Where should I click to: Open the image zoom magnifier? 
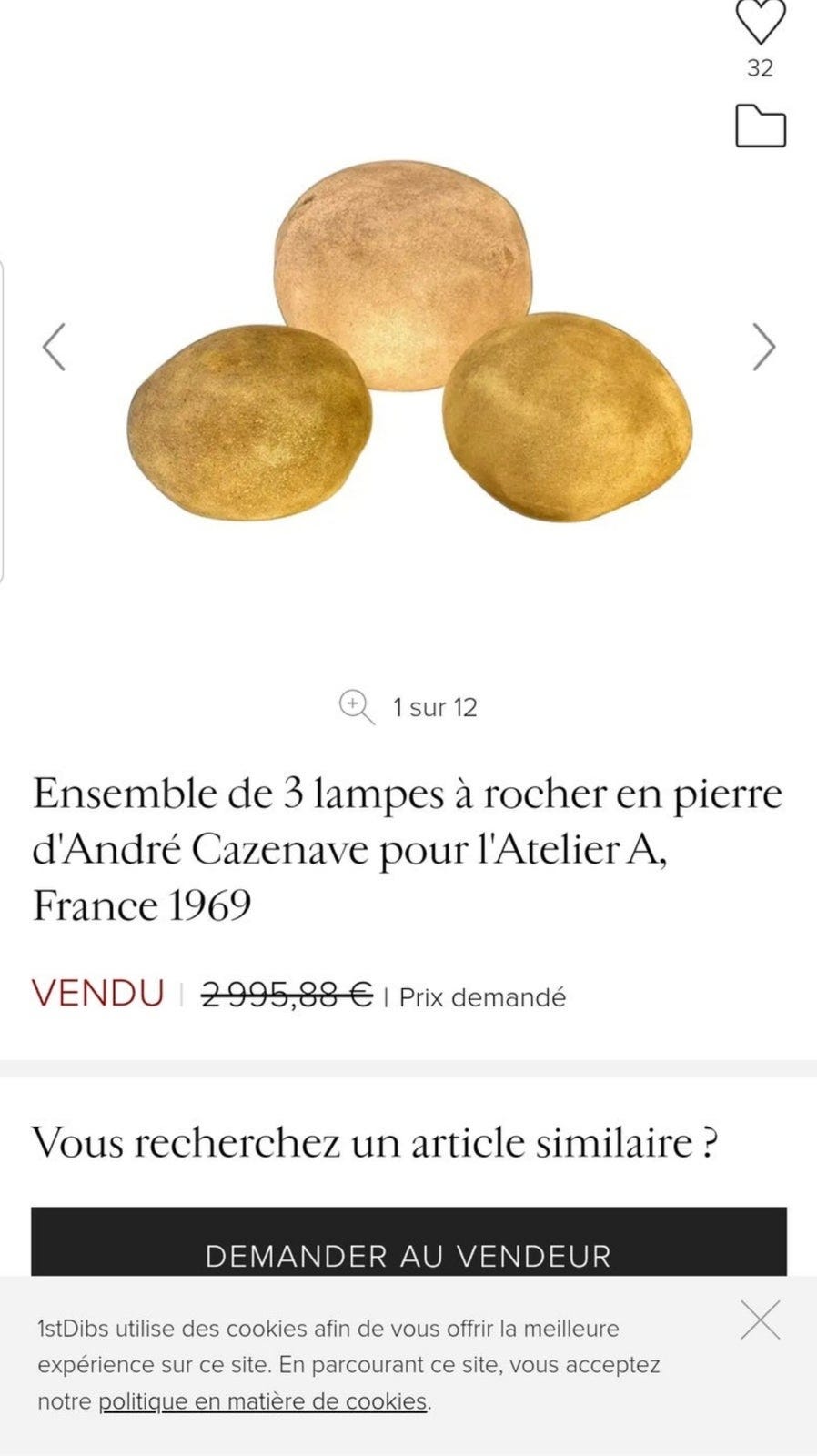357,707
